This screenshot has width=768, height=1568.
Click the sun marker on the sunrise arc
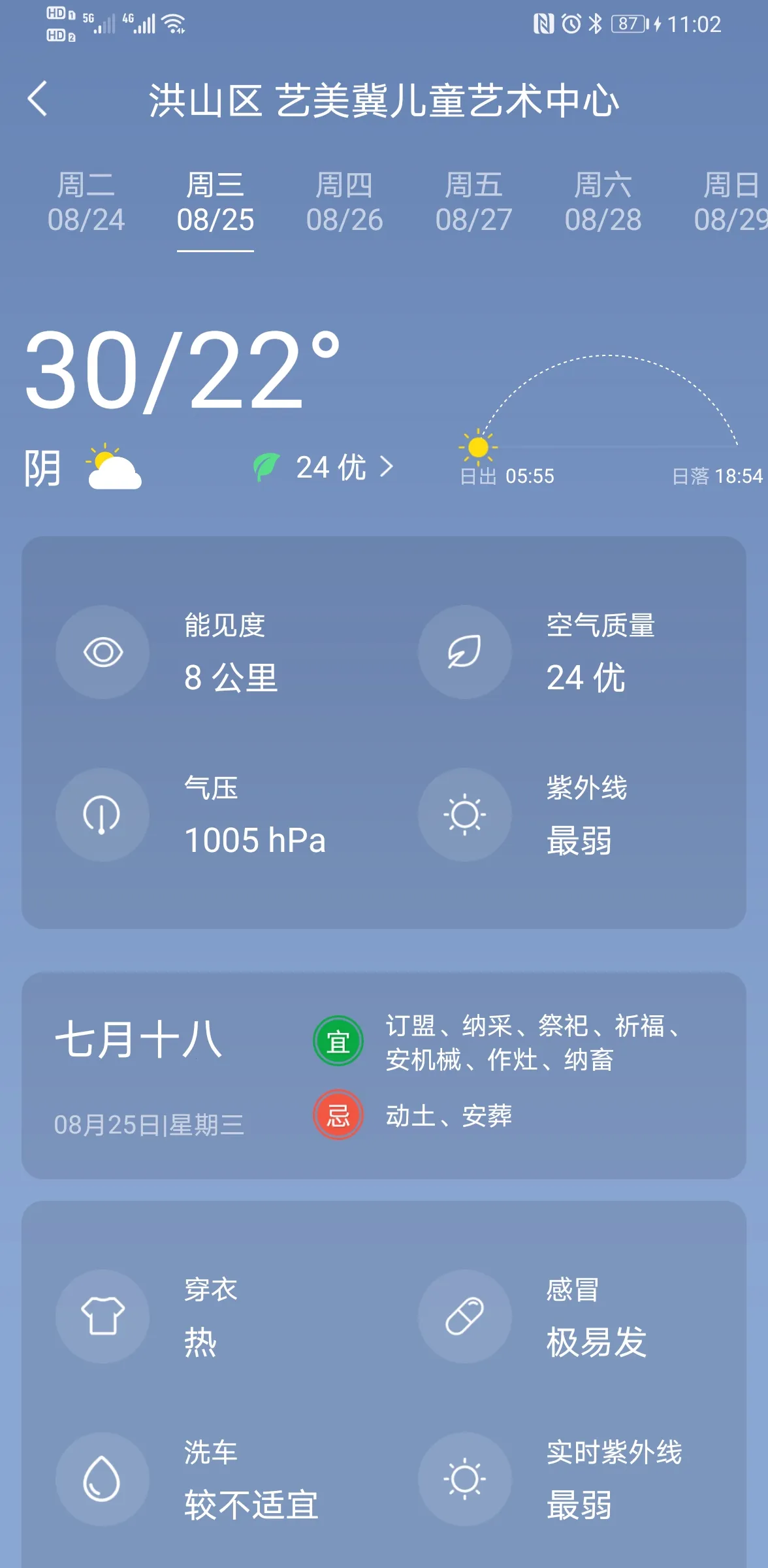coord(479,447)
